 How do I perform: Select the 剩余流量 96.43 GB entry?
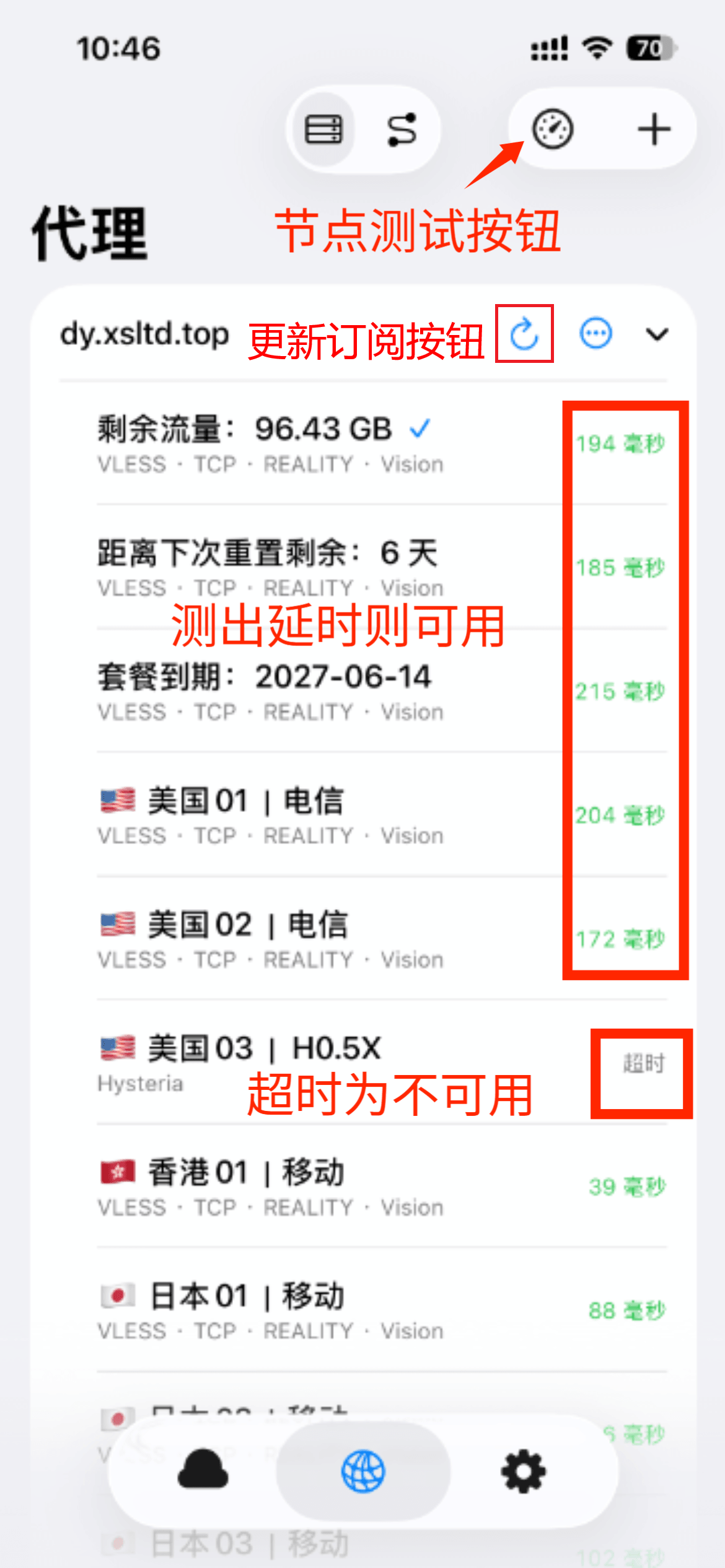[382, 443]
